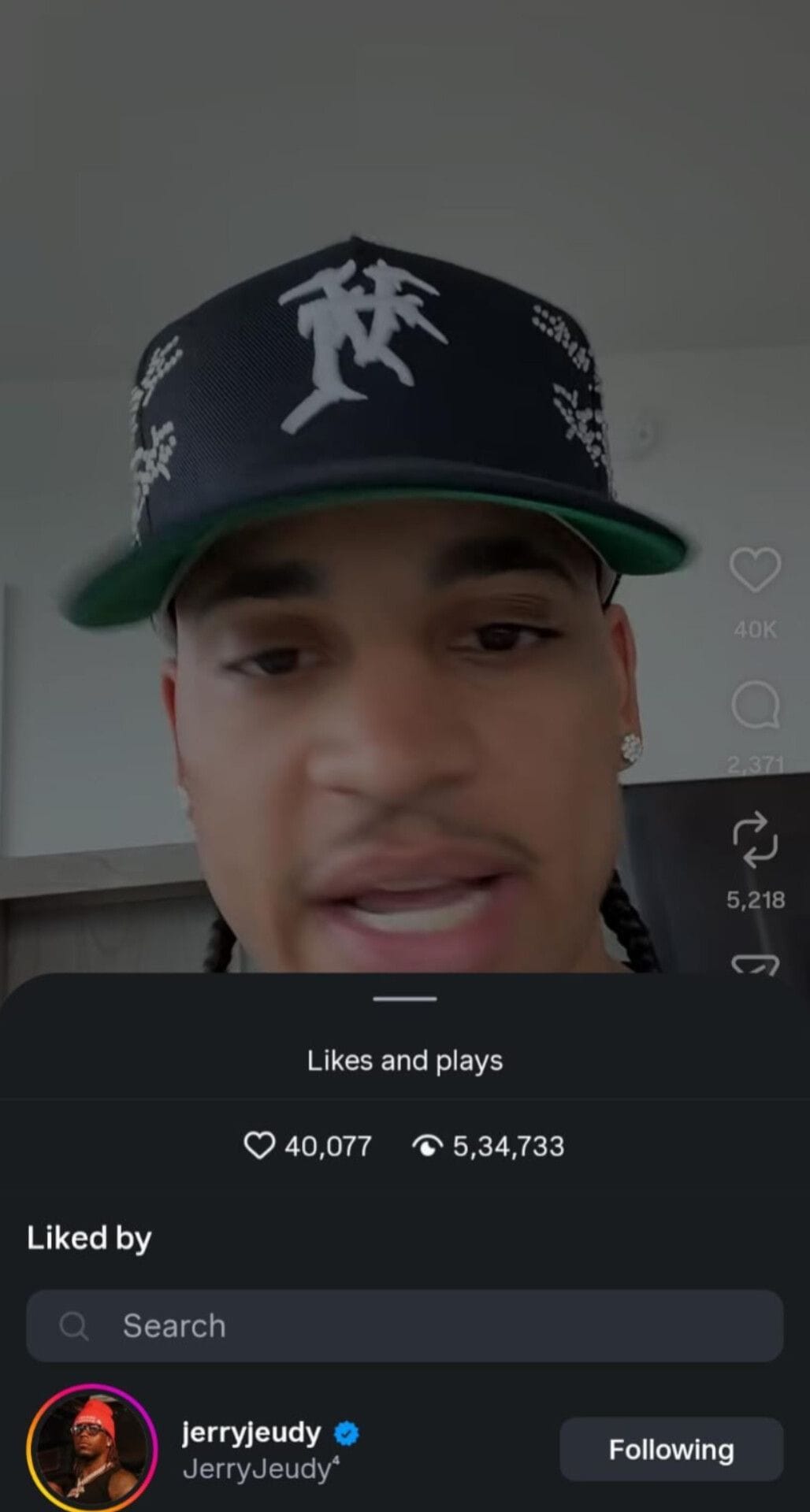Repost the reel
Screen dimensions: 810x1512
pos(755,840)
